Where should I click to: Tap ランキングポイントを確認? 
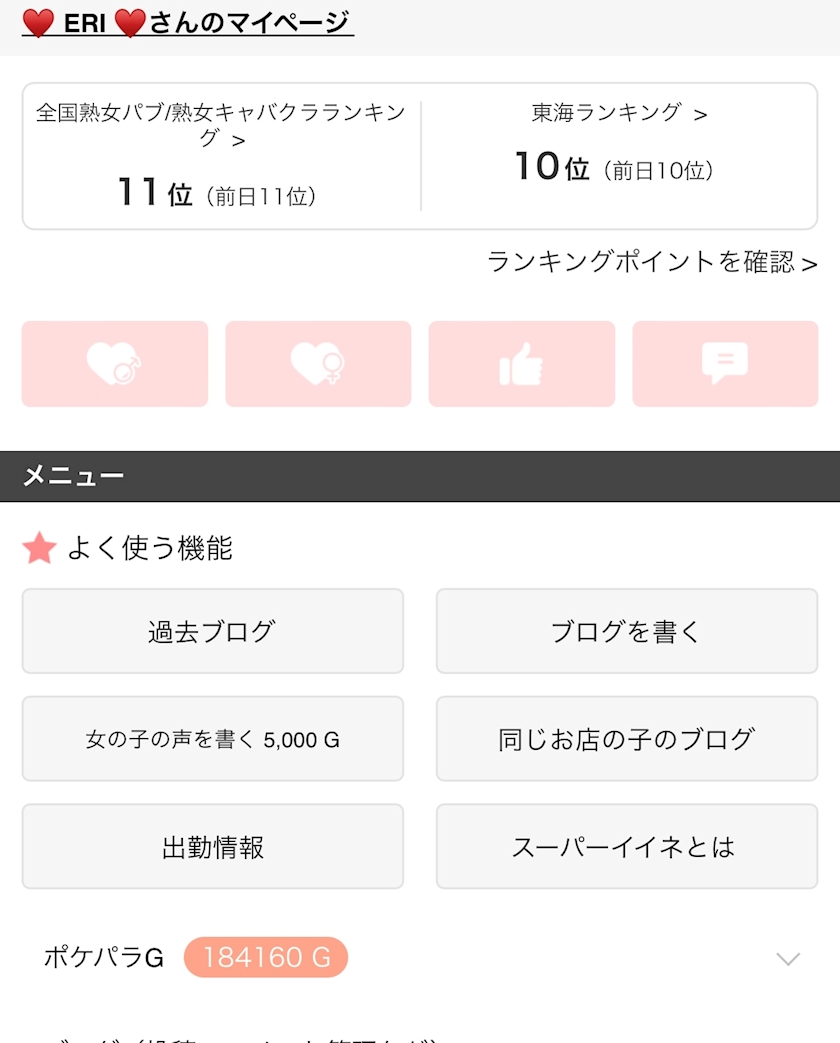[x=652, y=262]
